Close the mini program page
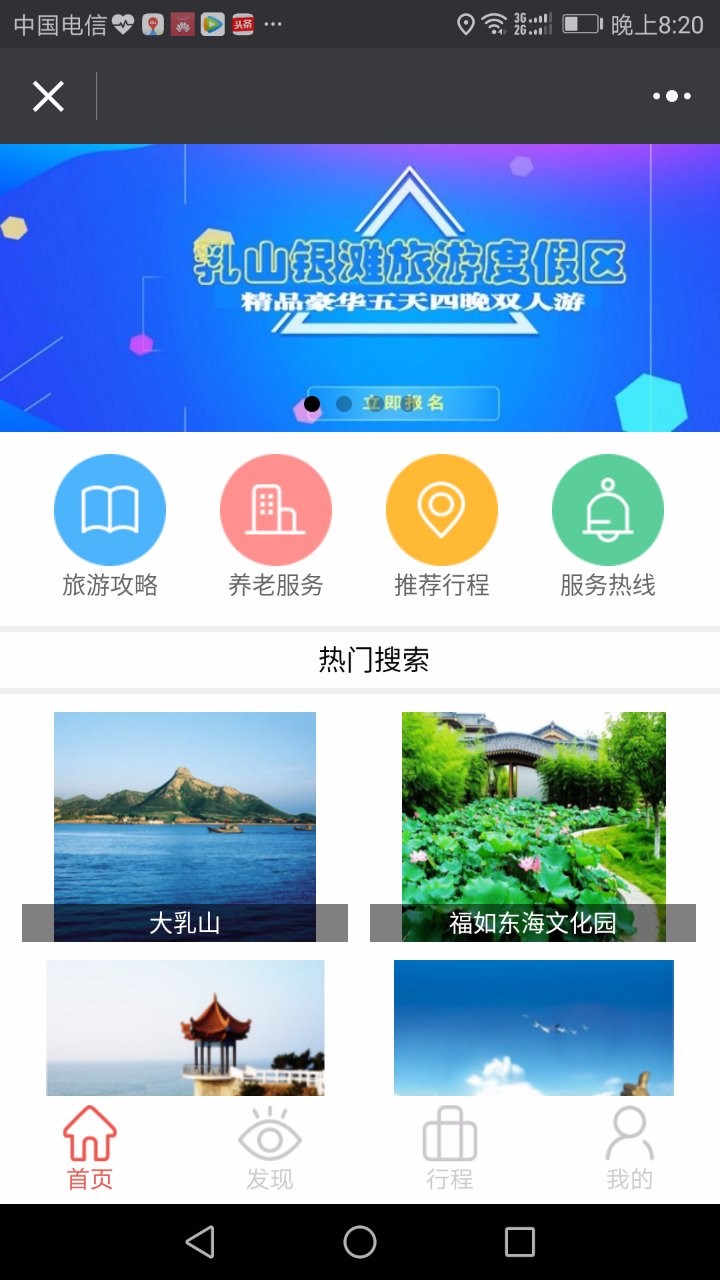 [48, 96]
